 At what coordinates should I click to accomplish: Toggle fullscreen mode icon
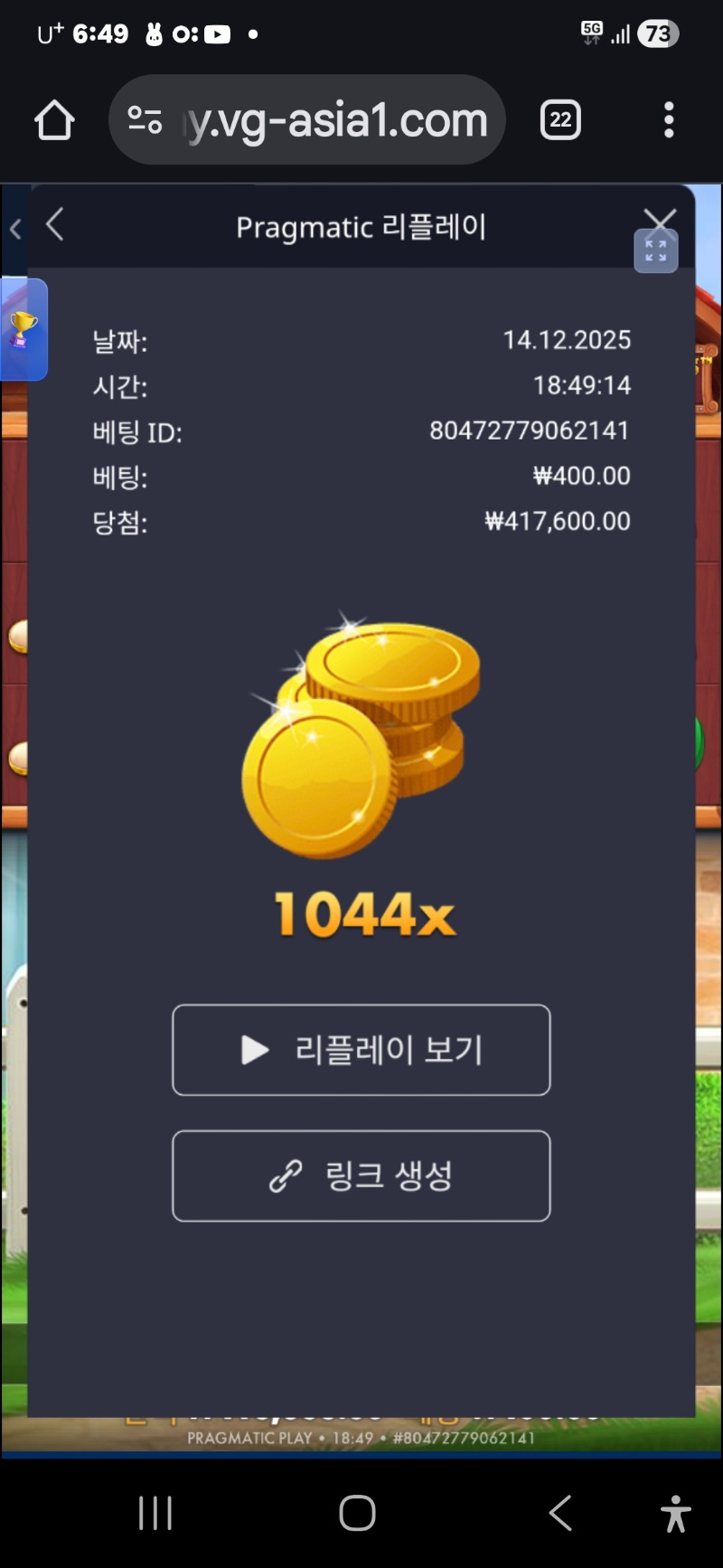656,251
